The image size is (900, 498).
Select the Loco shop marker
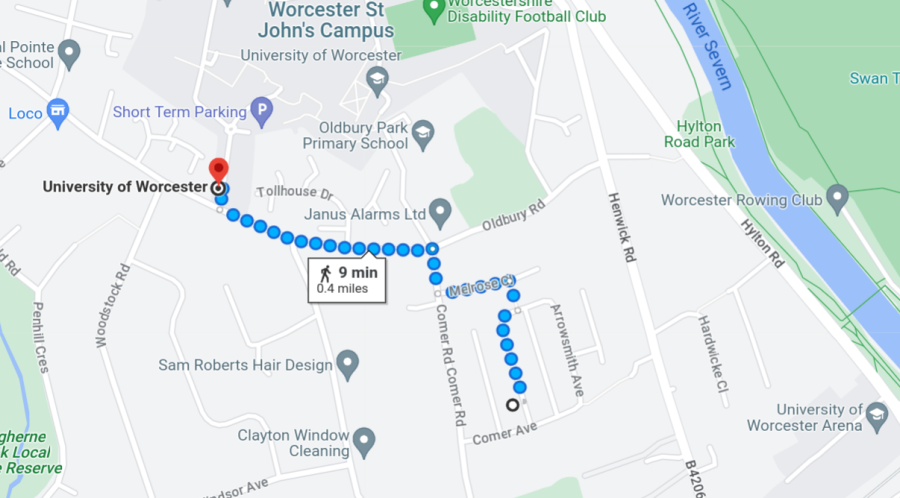[x=58, y=111]
